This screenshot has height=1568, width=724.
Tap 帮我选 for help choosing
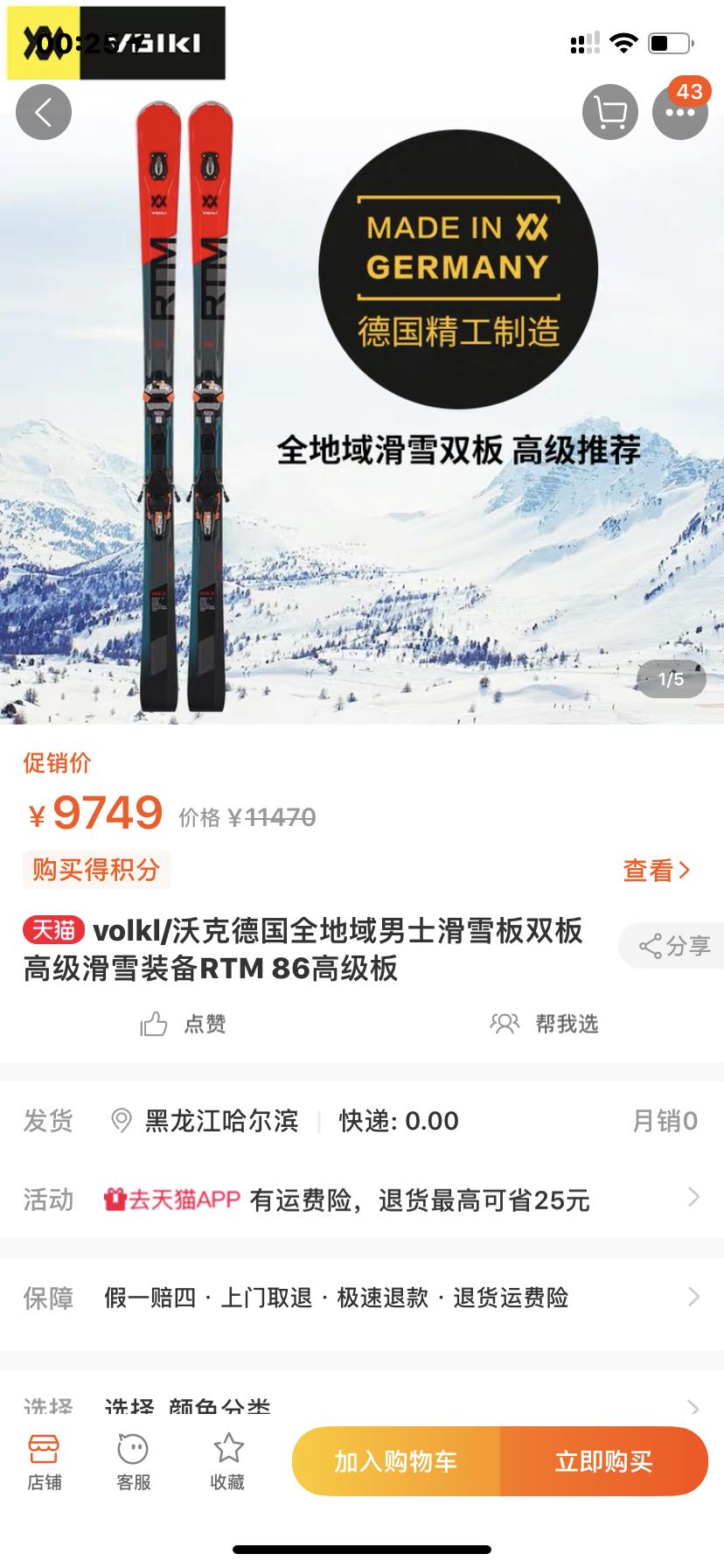(544, 1024)
